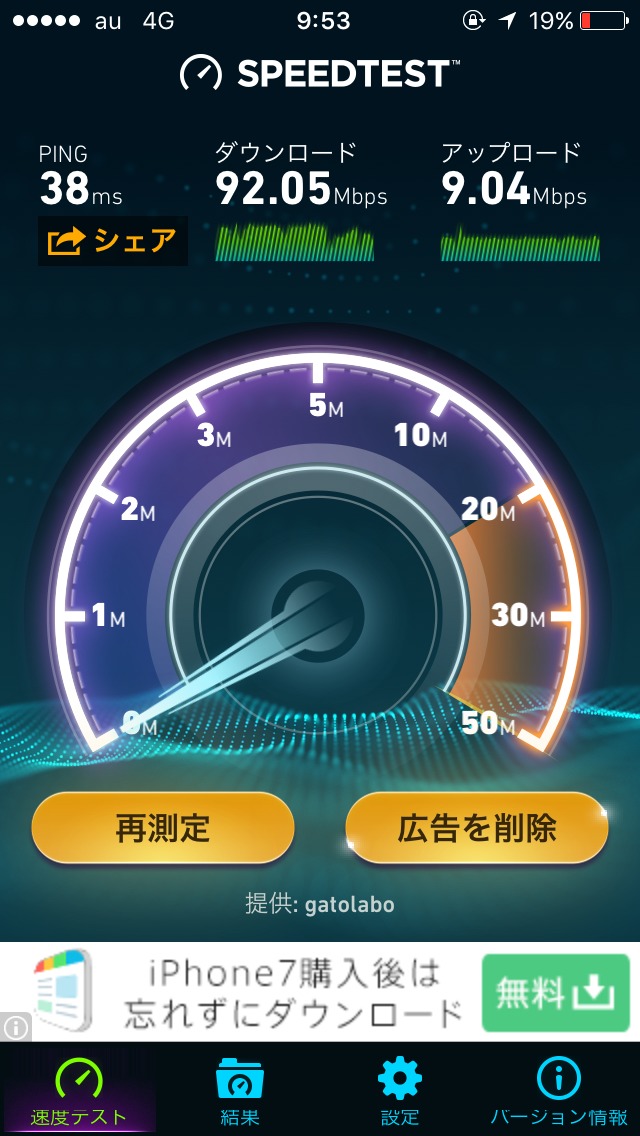
Task: Open the 速度テスト tab
Action: coord(79,1091)
